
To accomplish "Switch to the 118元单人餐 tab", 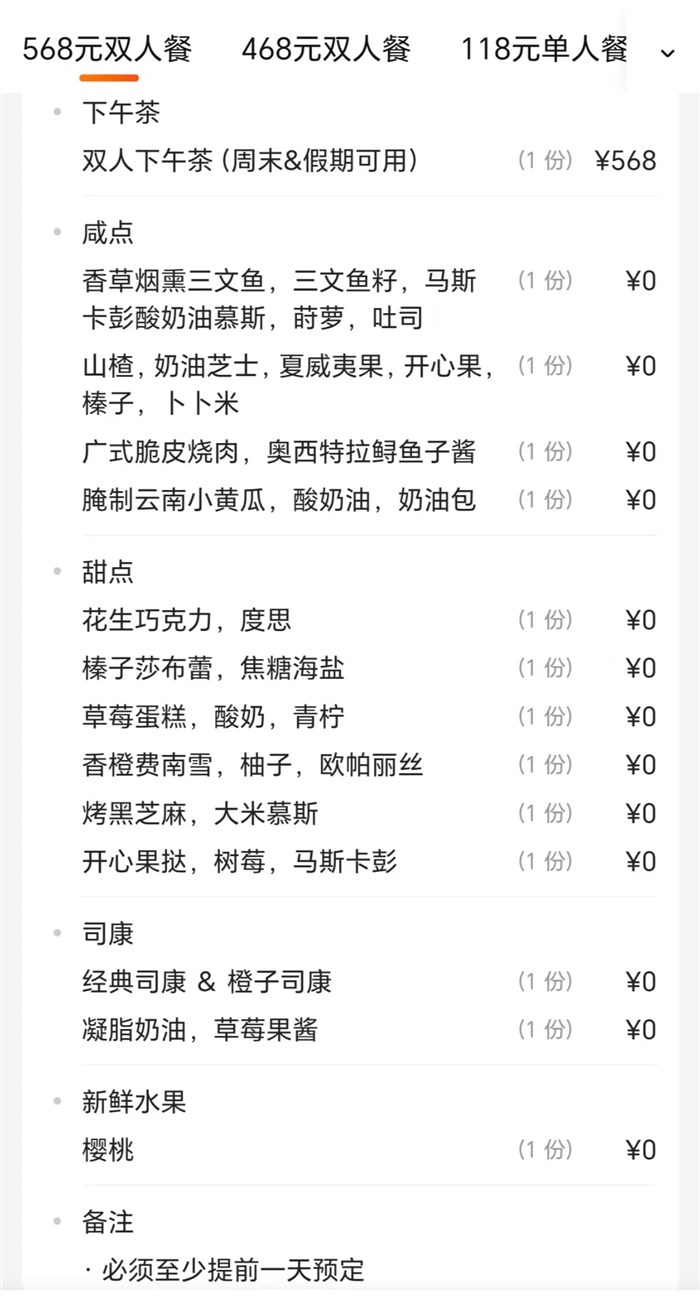I will [544, 49].
